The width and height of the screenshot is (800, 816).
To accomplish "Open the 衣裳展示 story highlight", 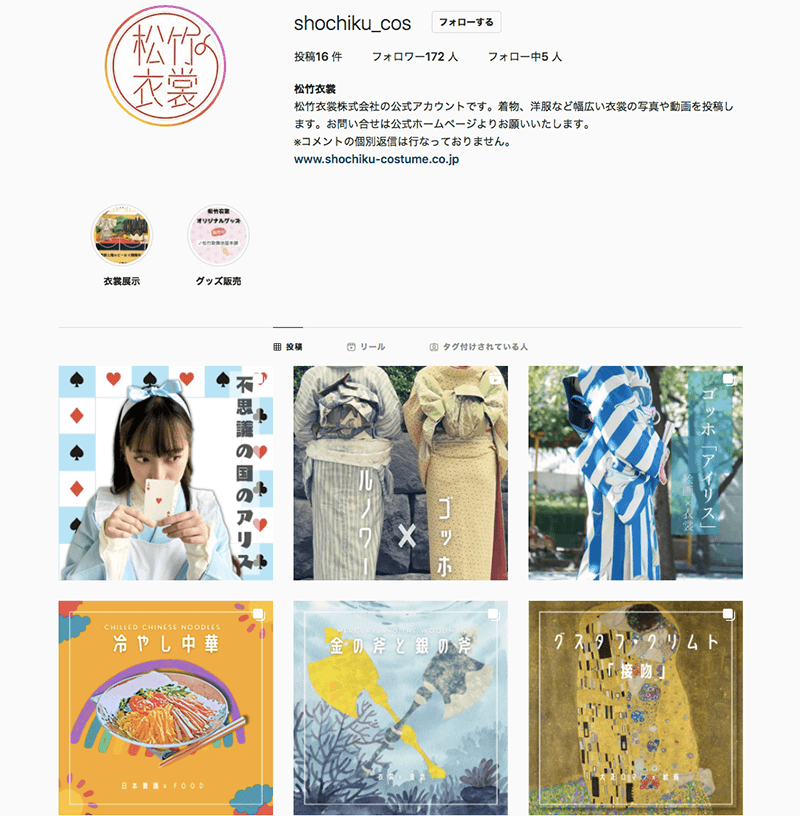I will [121, 236].
